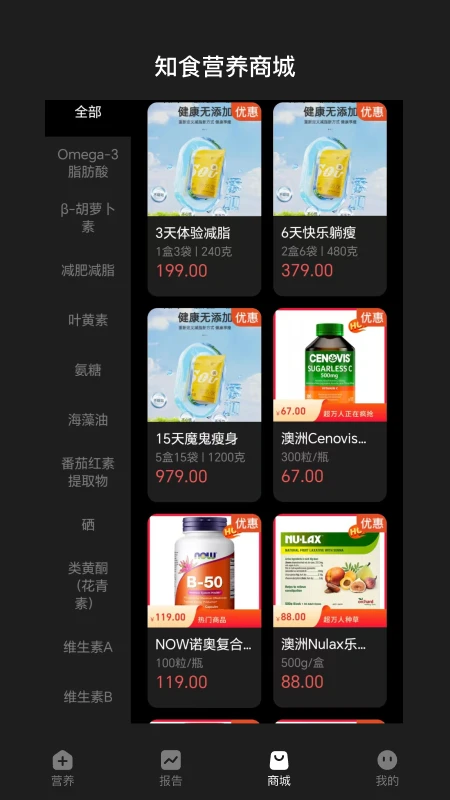
Task: Open the 氨糖 category
Action: [x=88, y=370]
